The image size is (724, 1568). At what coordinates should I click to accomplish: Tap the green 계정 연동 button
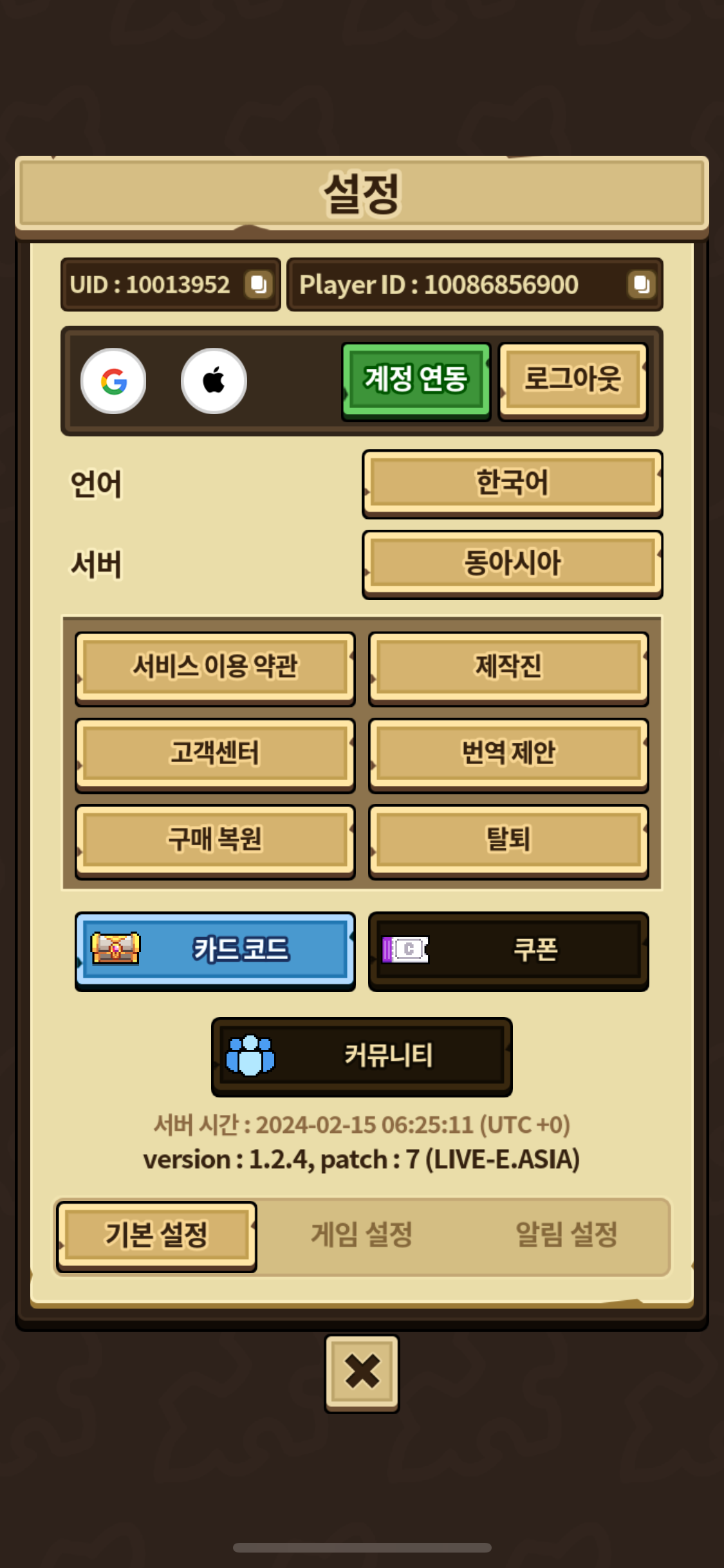(416, 380)
